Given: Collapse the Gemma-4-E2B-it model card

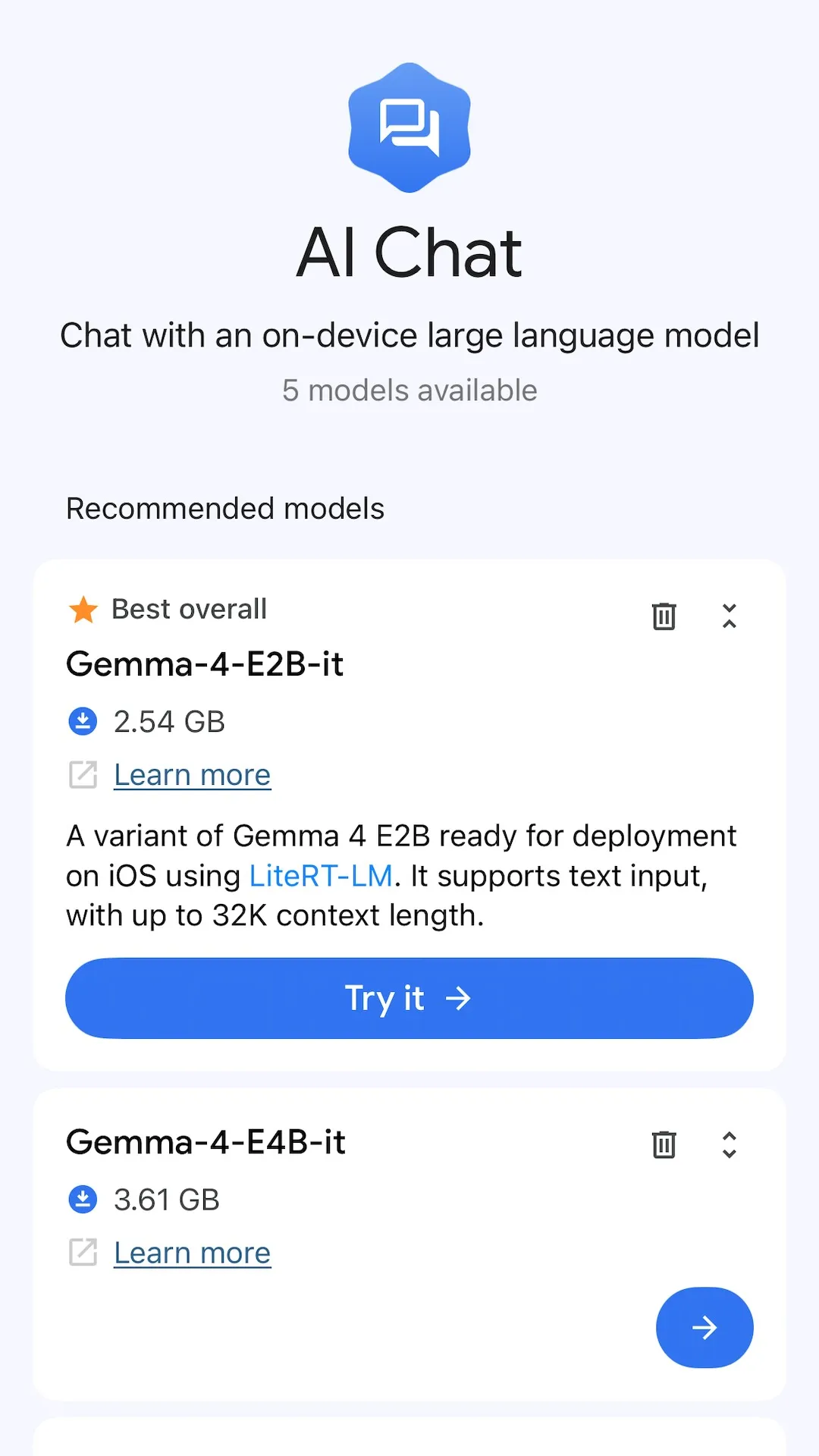Looking at the screenshot, I should point(730,616).
